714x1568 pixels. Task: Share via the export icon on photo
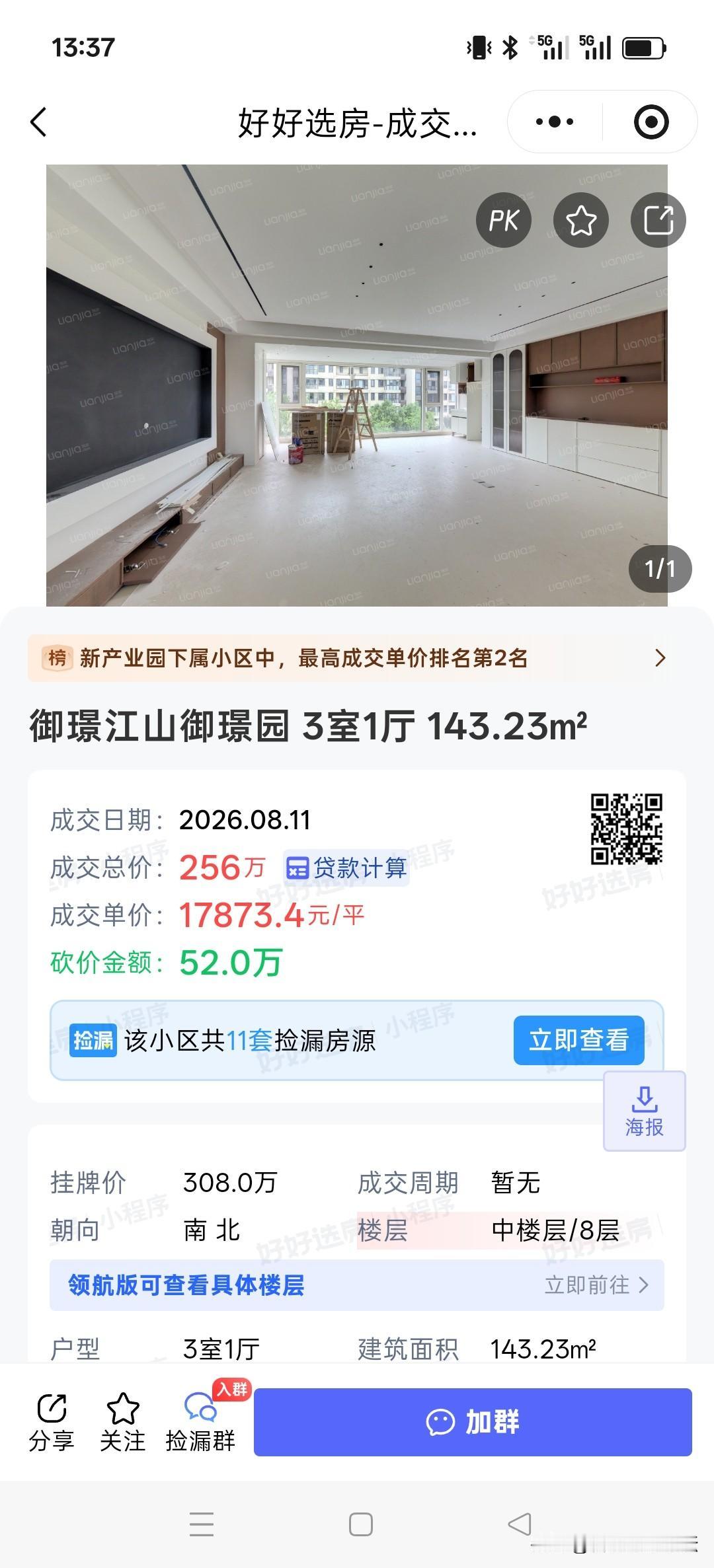click(x=658, y=220)
